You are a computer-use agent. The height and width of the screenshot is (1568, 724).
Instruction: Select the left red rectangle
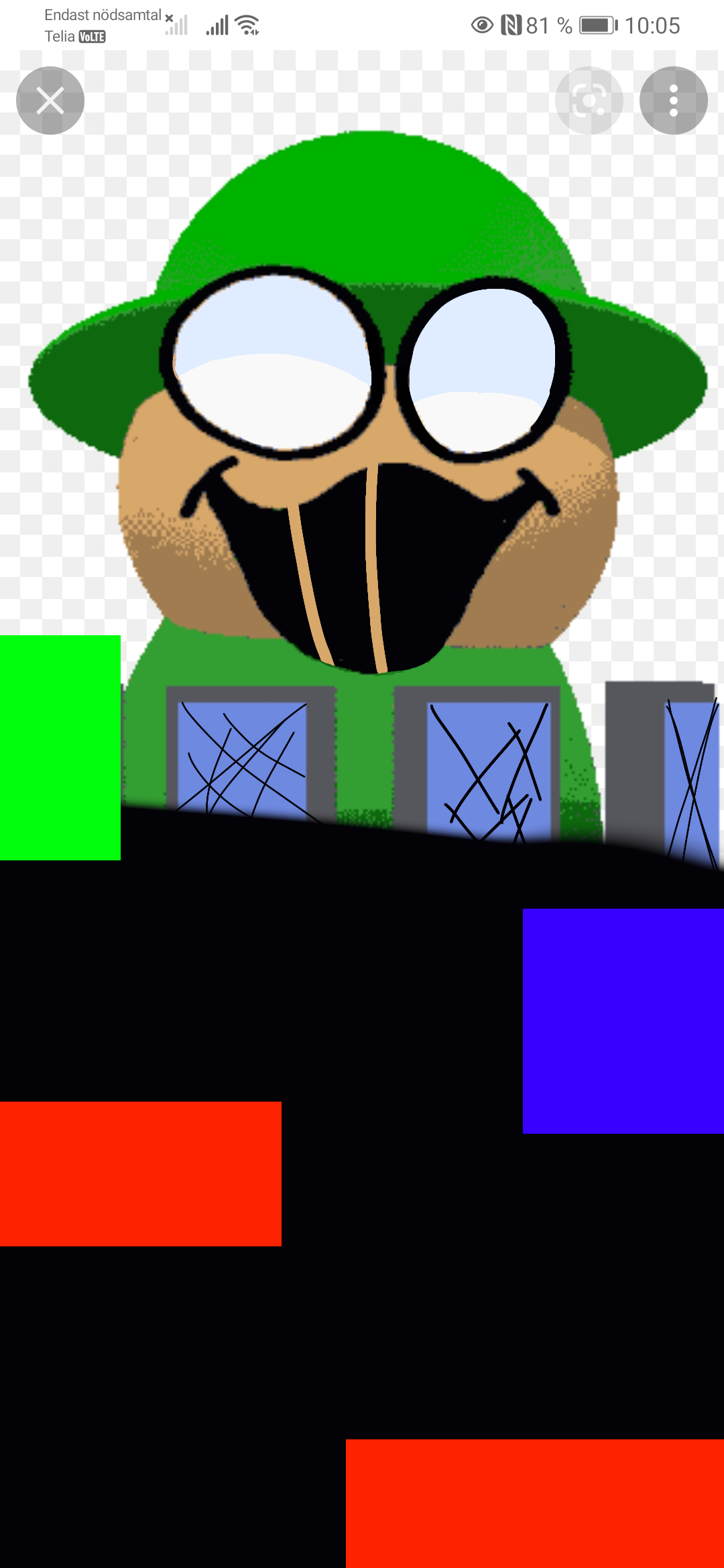pyautogui.click(x=141, y=1173)
